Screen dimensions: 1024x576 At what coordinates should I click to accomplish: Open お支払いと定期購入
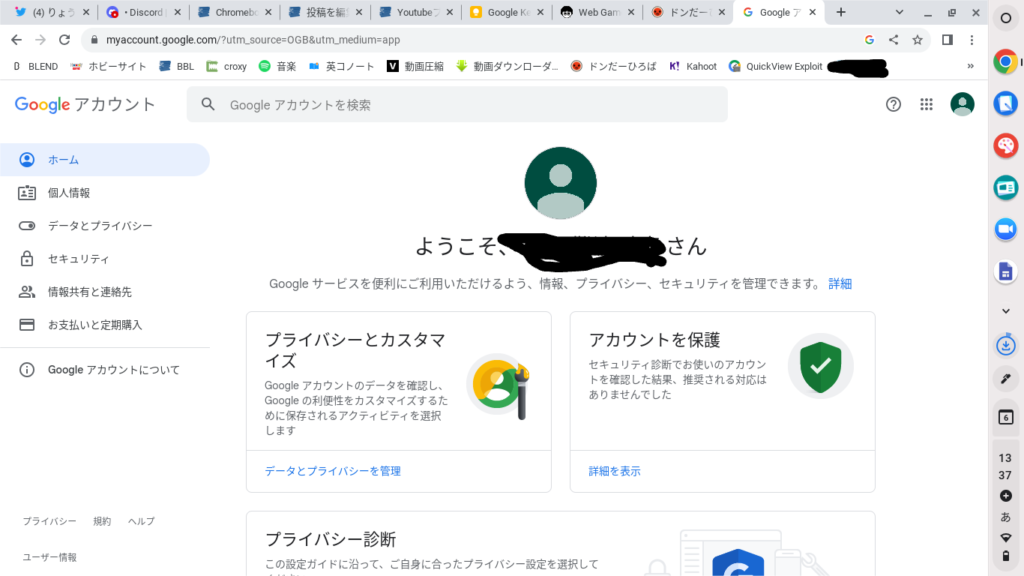tap(94, 325)
